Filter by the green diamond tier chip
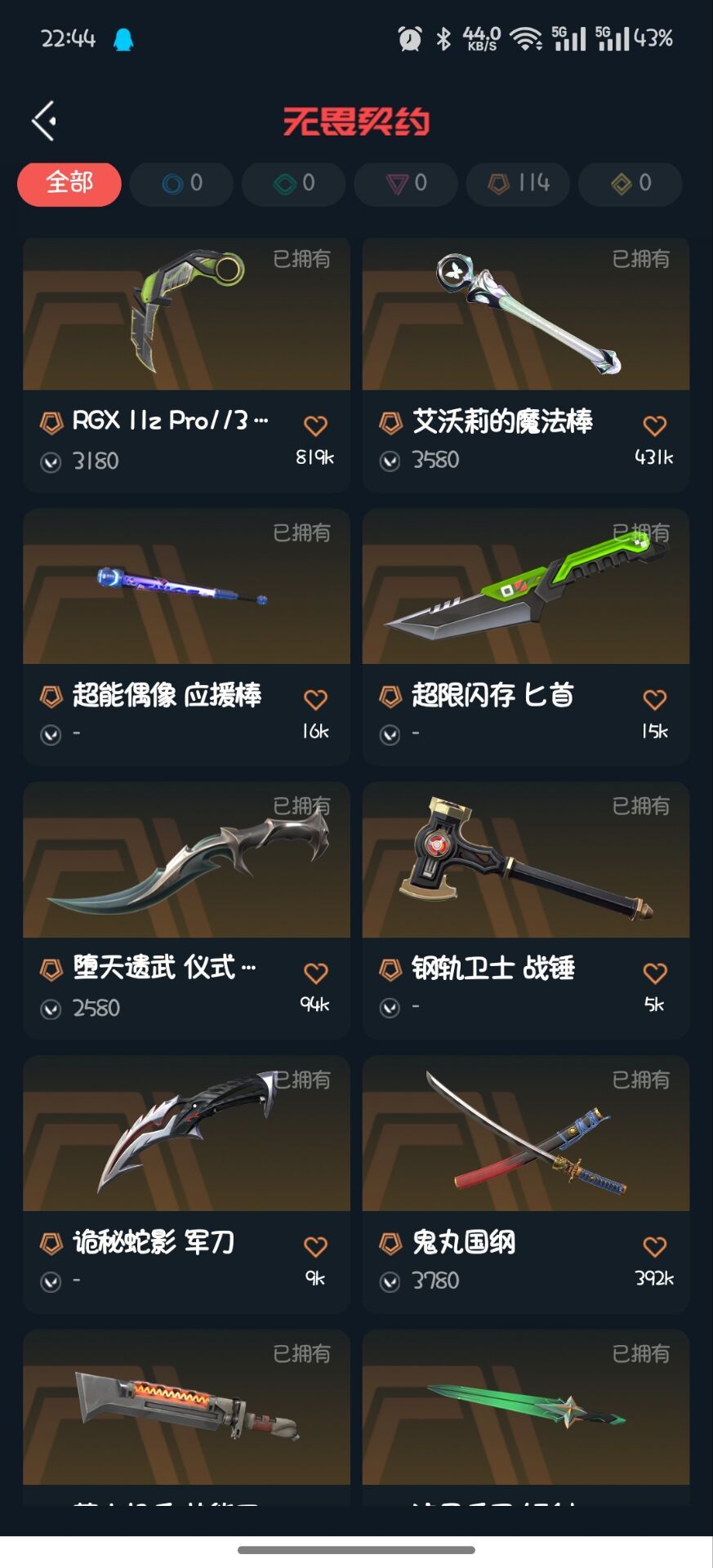 [x=293, y=184]
